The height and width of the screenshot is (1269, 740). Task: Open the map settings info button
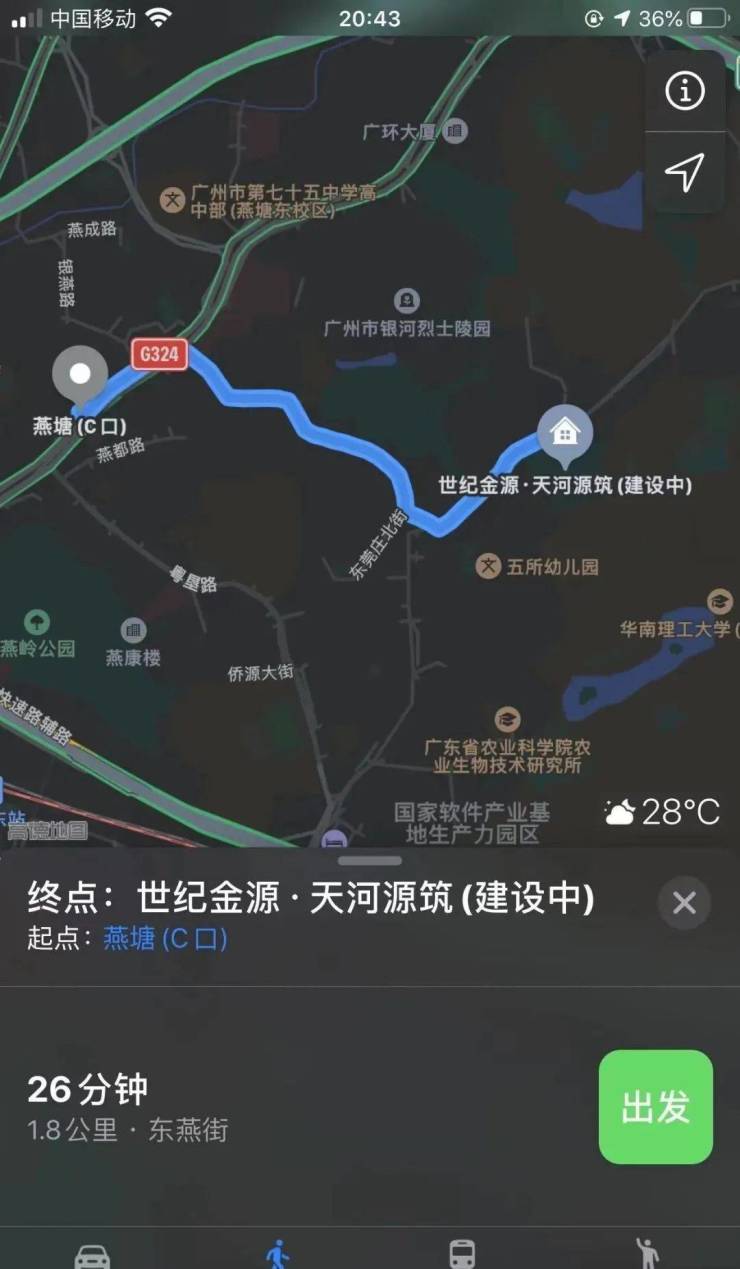tap(685, 91)
